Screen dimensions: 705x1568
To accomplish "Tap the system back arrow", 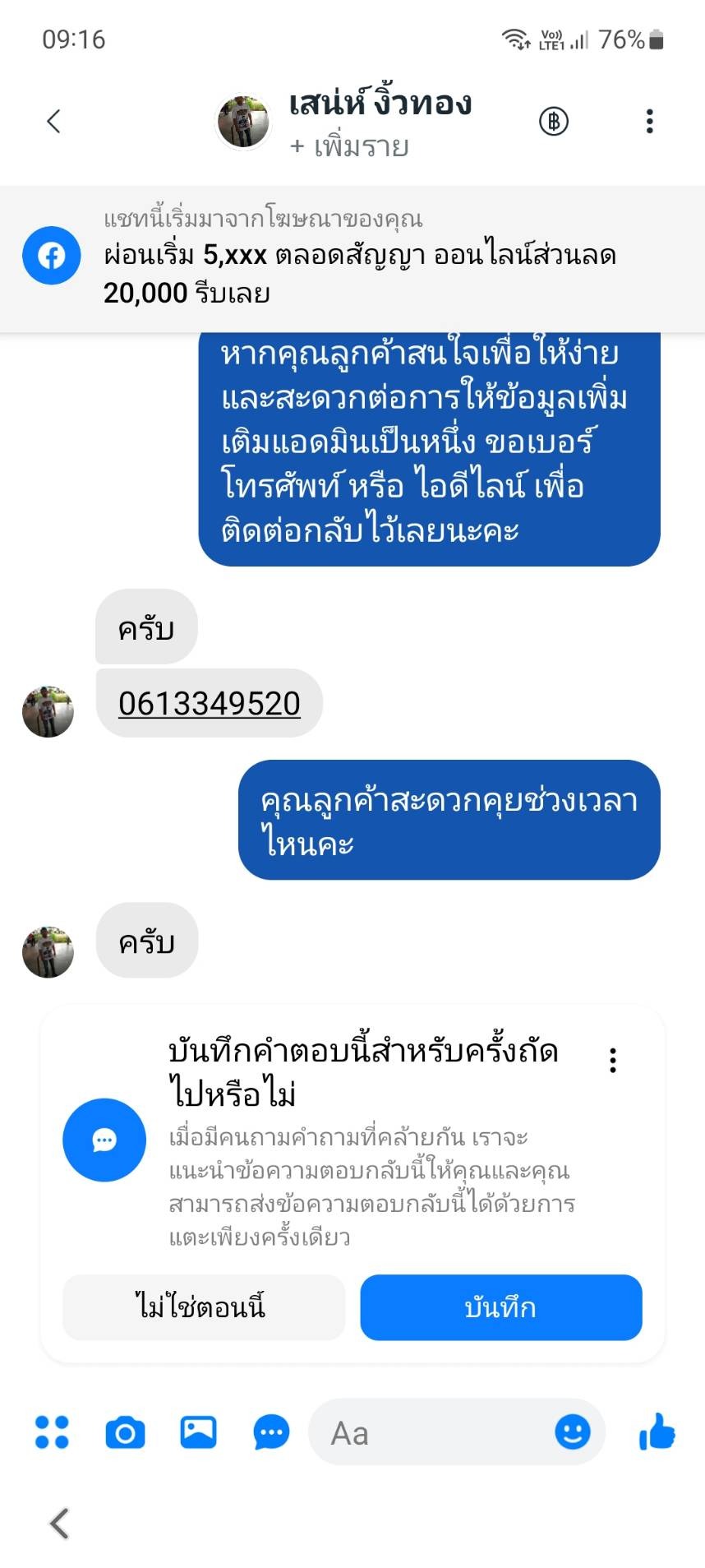I will 59,1523.
